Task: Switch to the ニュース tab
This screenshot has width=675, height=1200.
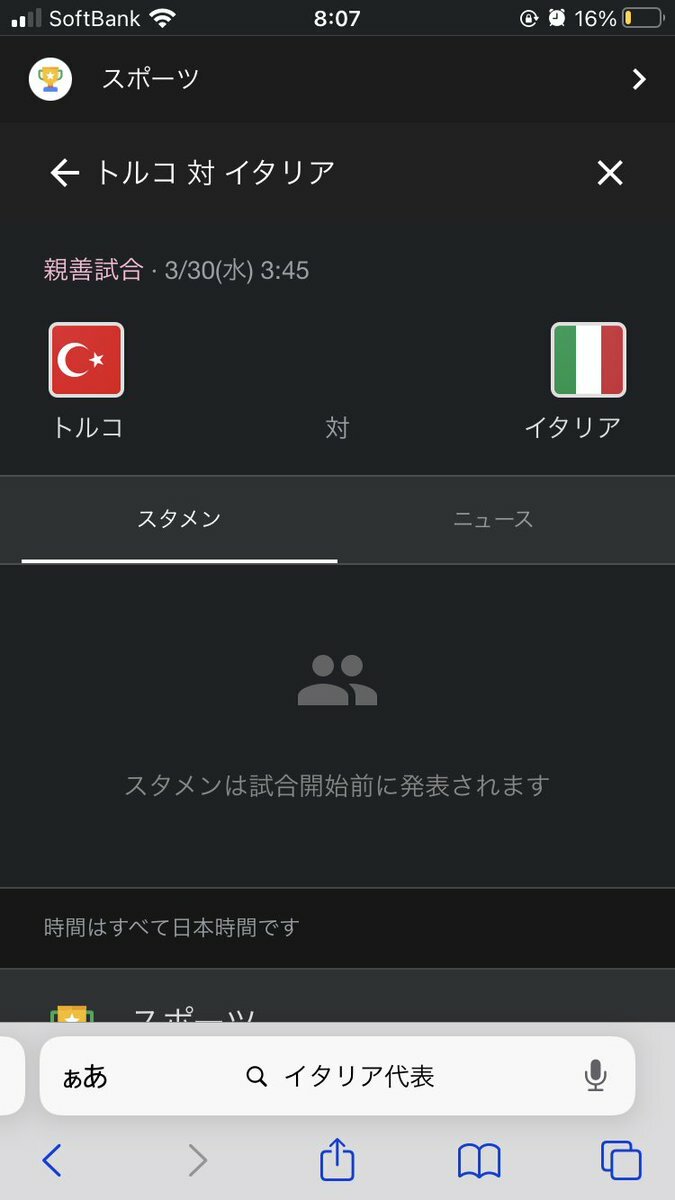Action: pos(493,519)
